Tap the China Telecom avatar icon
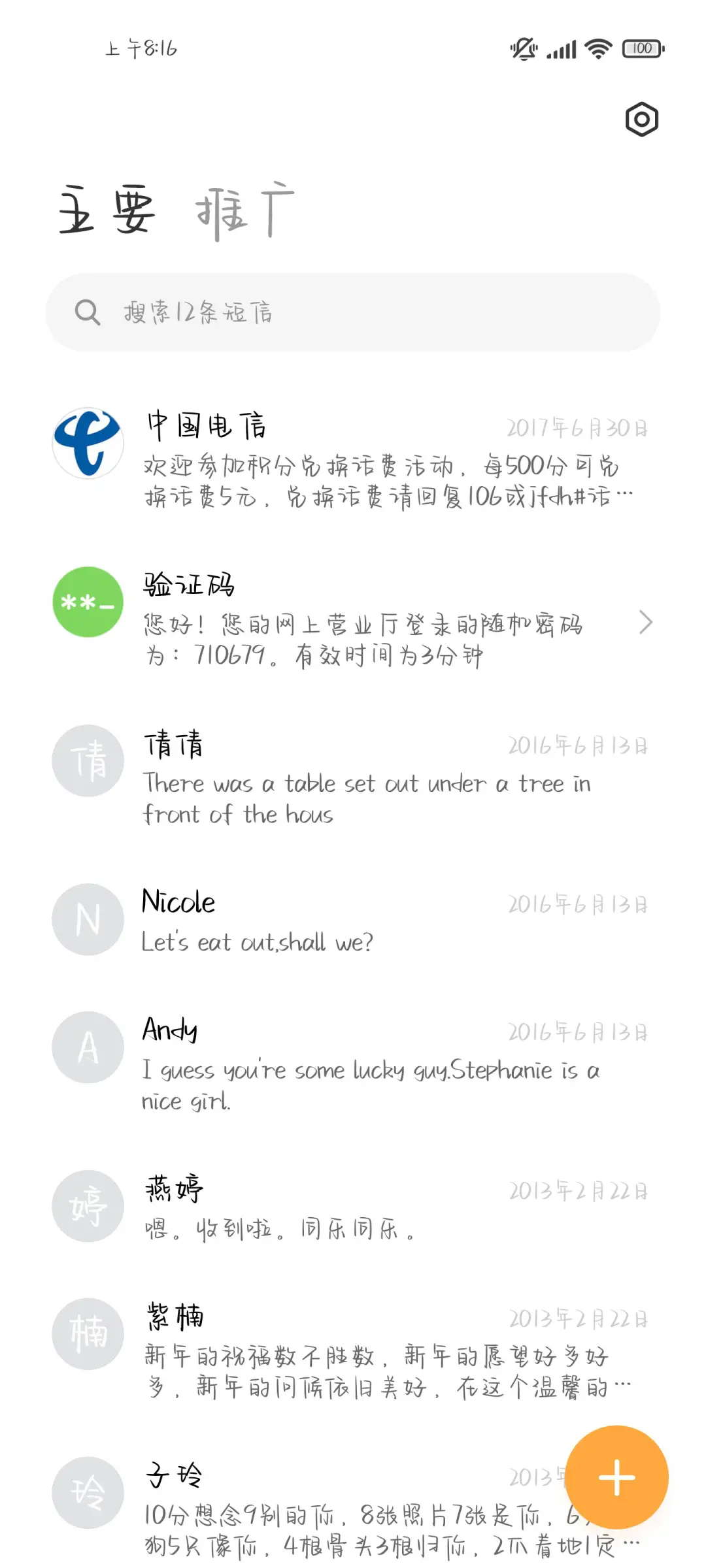The width and height of the screenshot is (706, 1568). [x=88, y=443]
